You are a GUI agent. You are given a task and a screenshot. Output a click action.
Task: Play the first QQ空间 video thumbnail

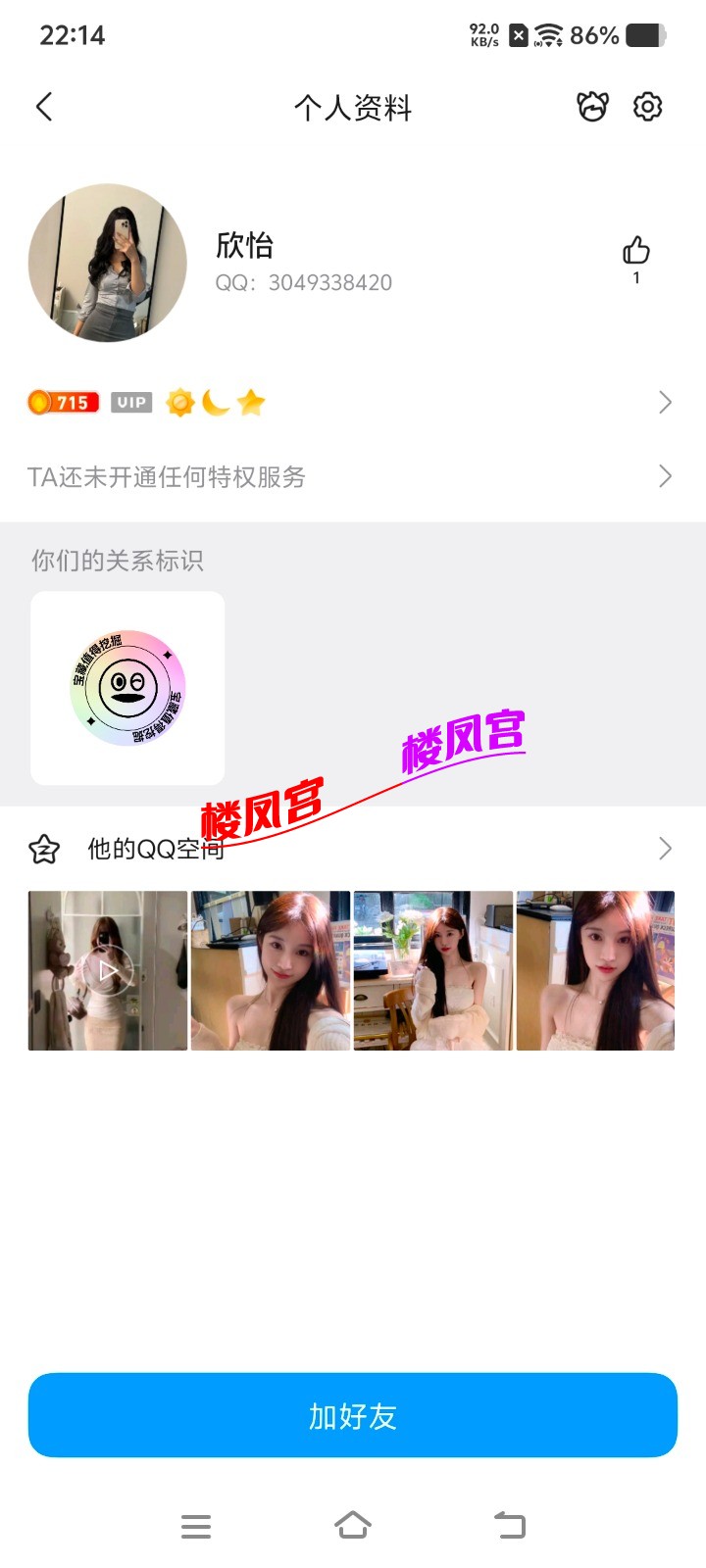108,970
